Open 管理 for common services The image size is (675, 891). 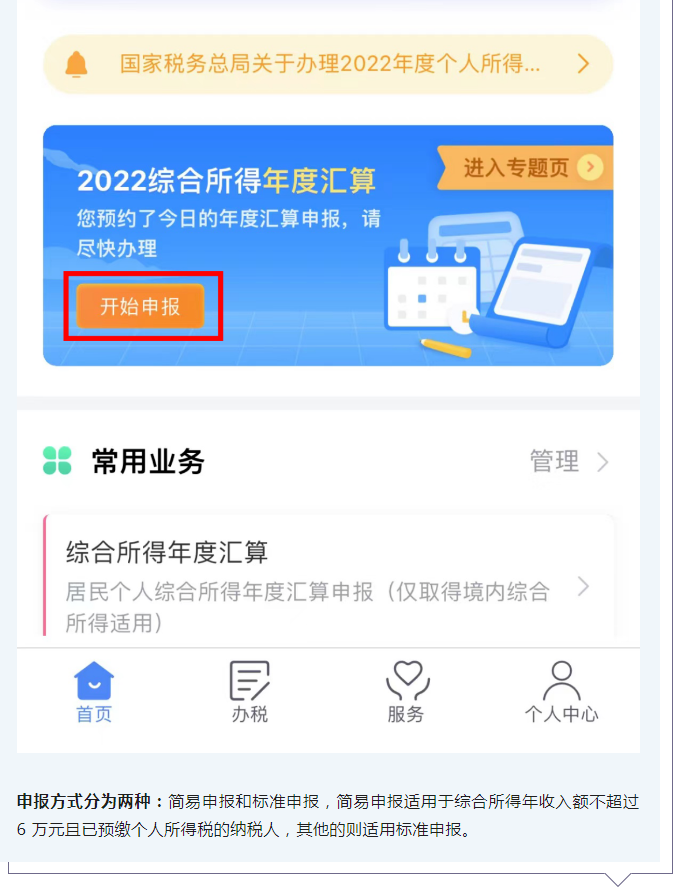pos(569,461)
